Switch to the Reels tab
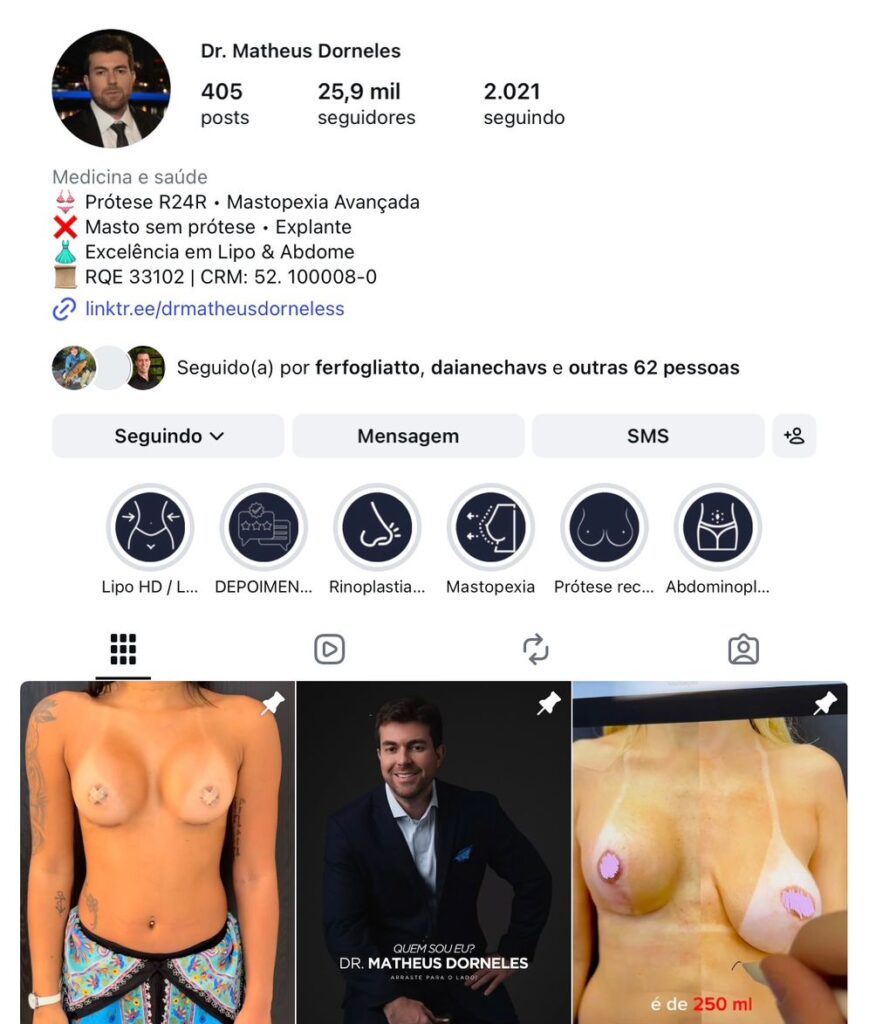This screenshot has width=869, height=1024. [x=329, y=650]
